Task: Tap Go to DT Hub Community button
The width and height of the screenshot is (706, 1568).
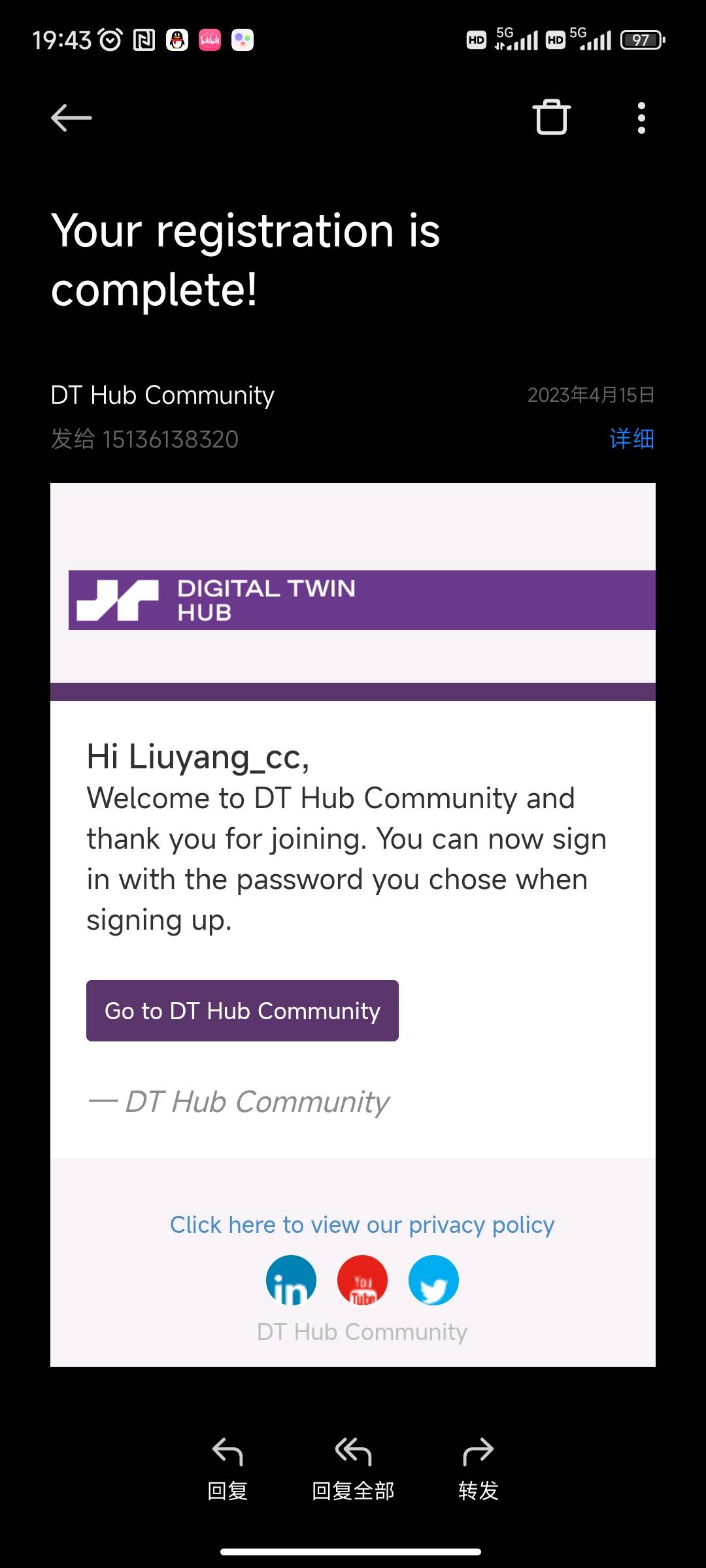Action: (x=243, y=1011)
